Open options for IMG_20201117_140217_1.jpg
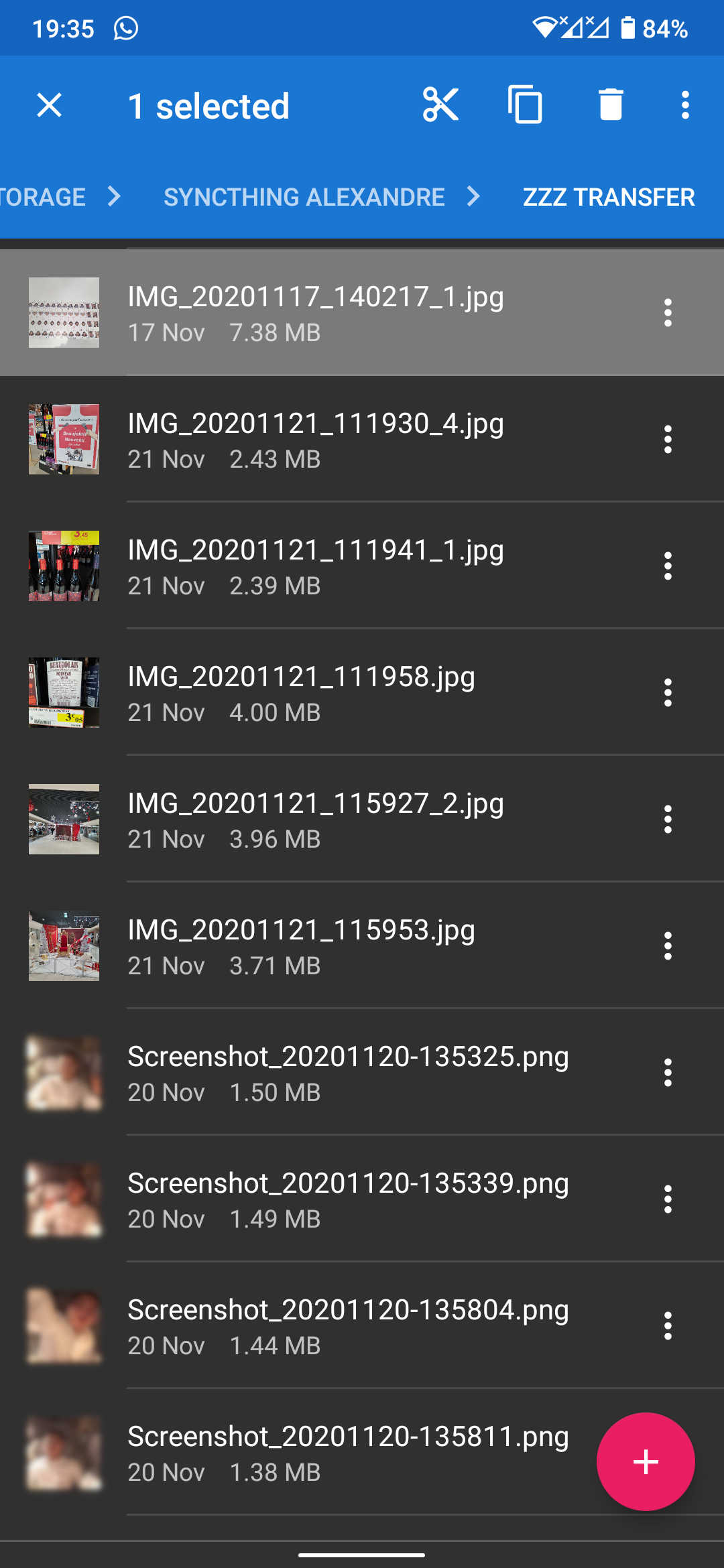Screen dimensions: 724x1568 pos(668,312)
